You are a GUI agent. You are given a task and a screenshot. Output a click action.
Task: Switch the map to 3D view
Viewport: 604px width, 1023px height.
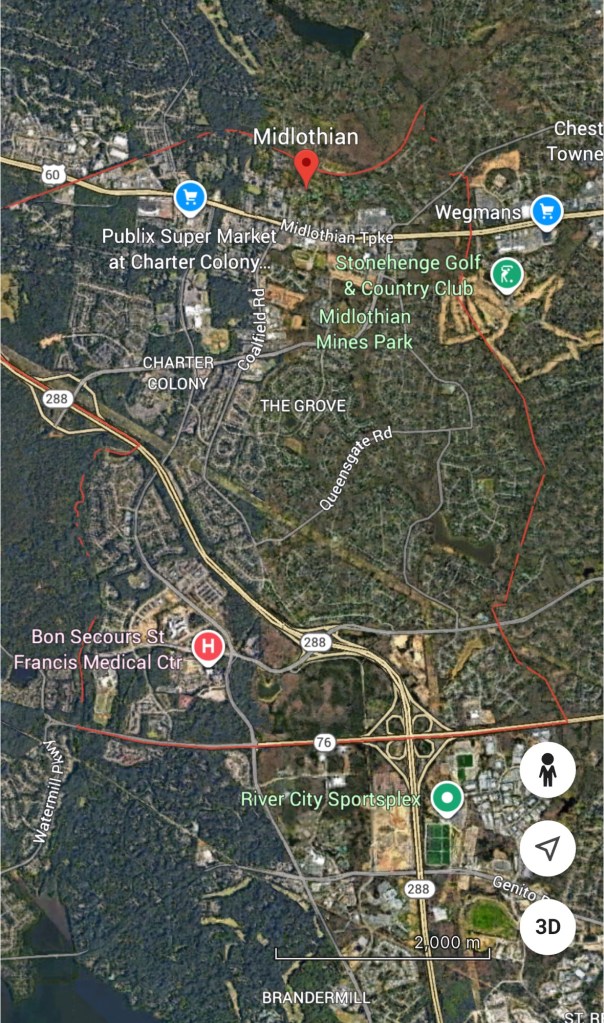[547, 926]
